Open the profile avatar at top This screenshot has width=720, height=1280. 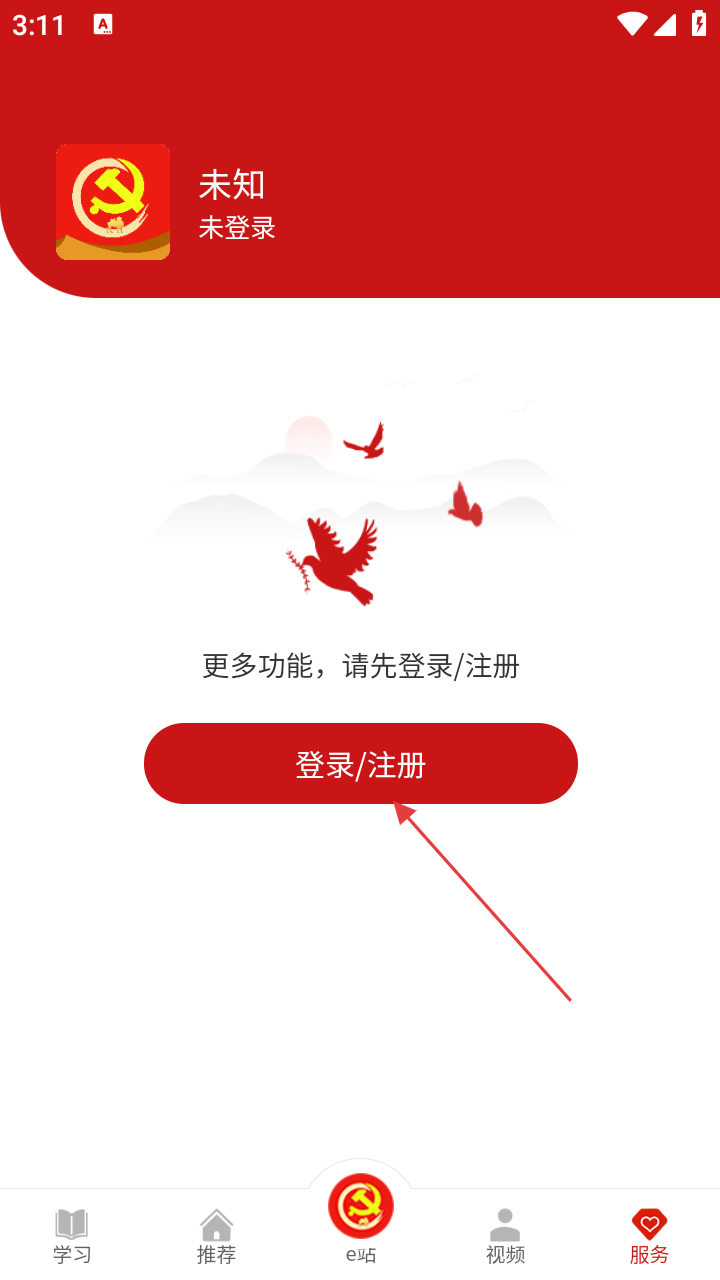[113, 202]
